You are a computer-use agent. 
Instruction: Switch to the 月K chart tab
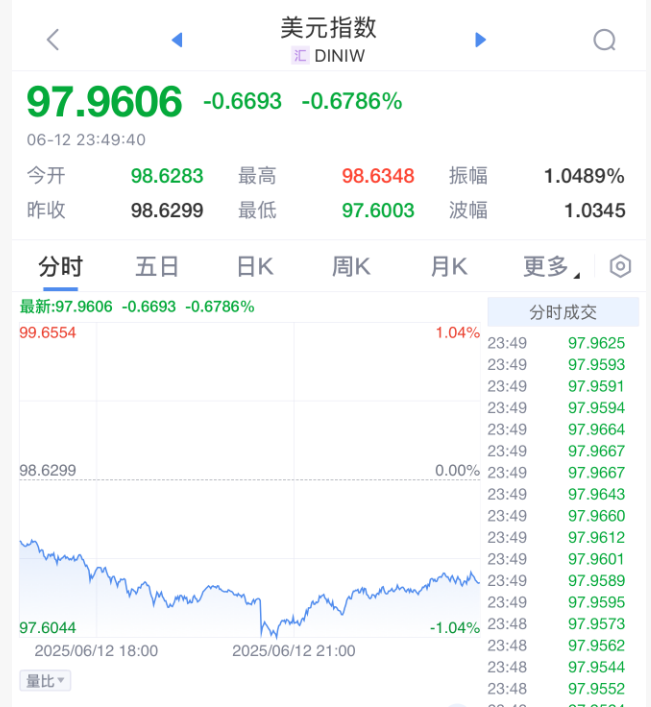pyautogui.click(x=448, y=267)
